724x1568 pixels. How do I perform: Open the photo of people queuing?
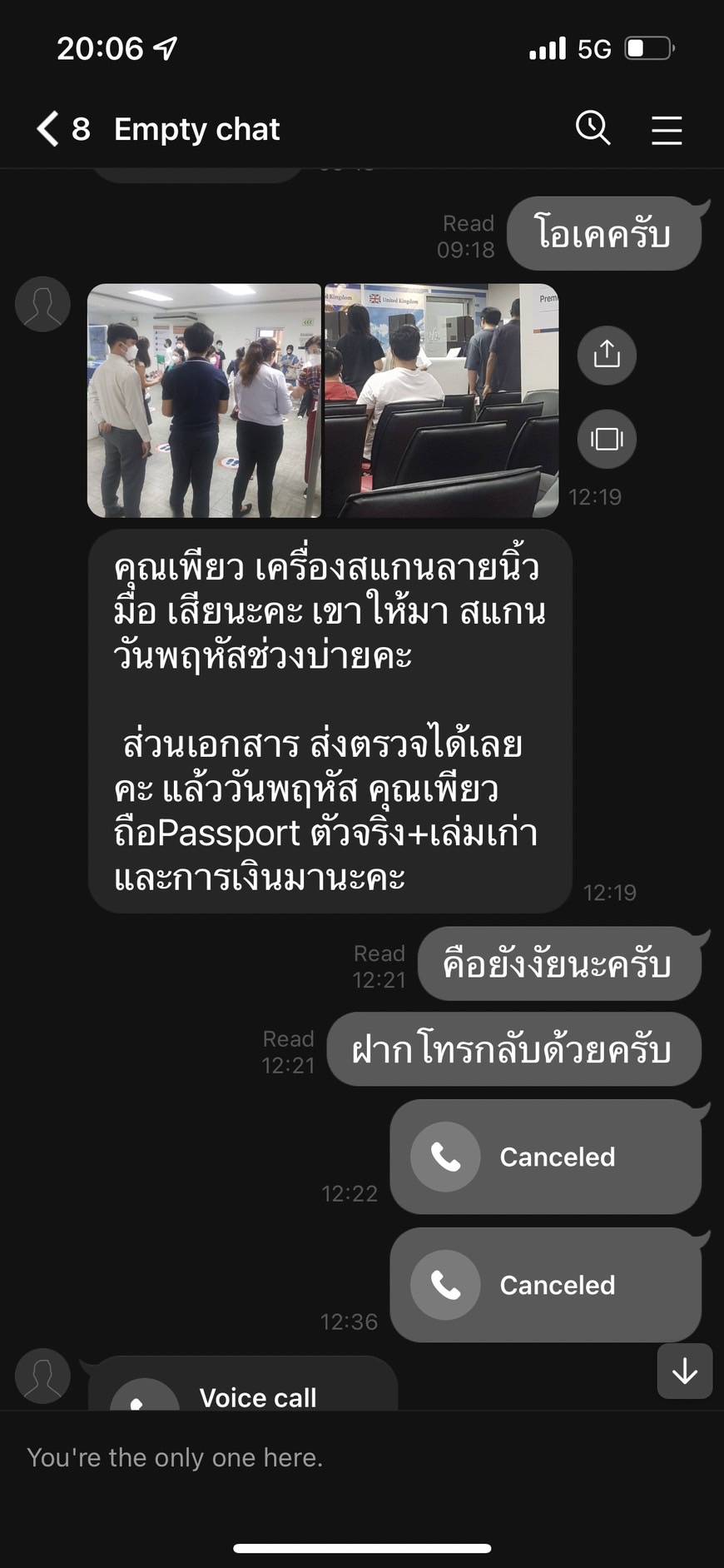pos(204,401)
